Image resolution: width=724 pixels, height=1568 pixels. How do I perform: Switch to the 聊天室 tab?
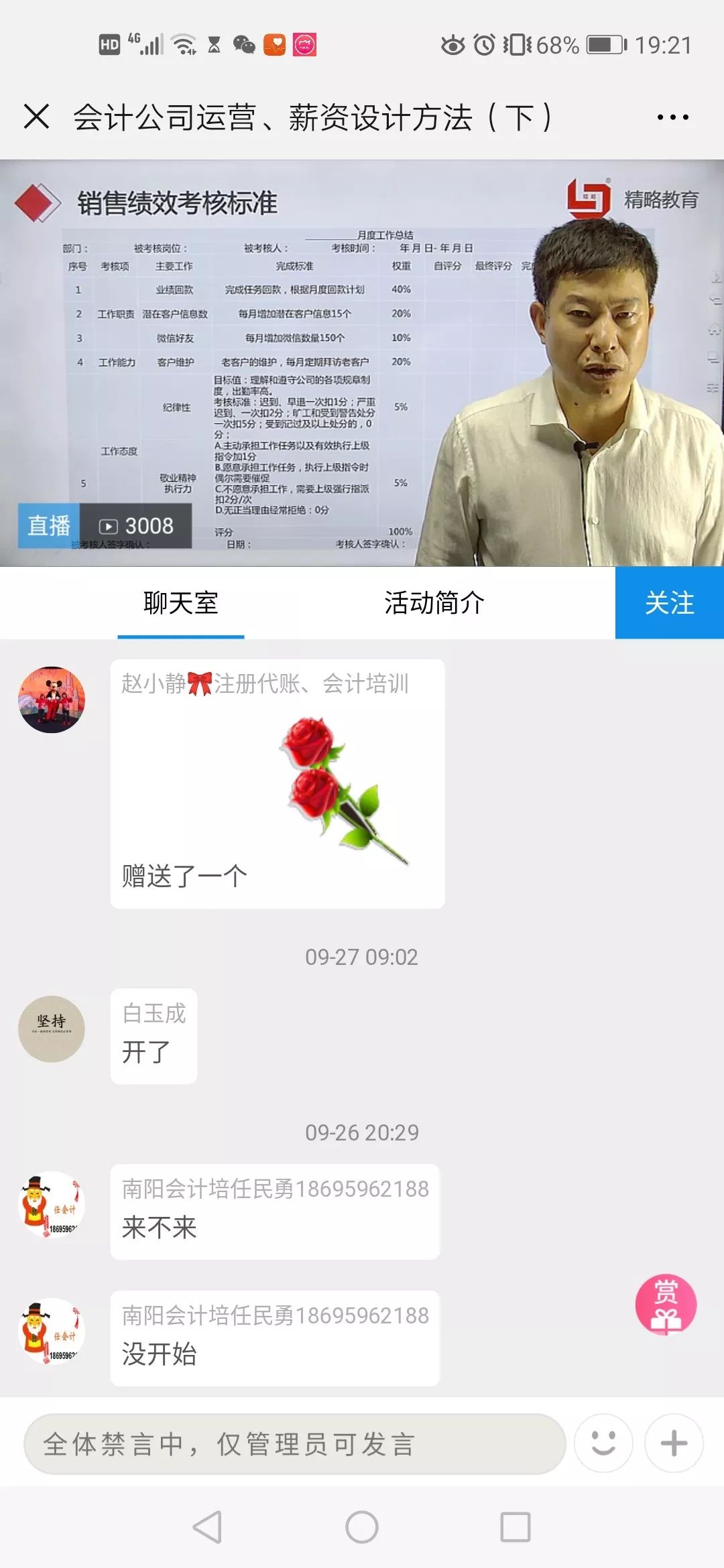180,603
